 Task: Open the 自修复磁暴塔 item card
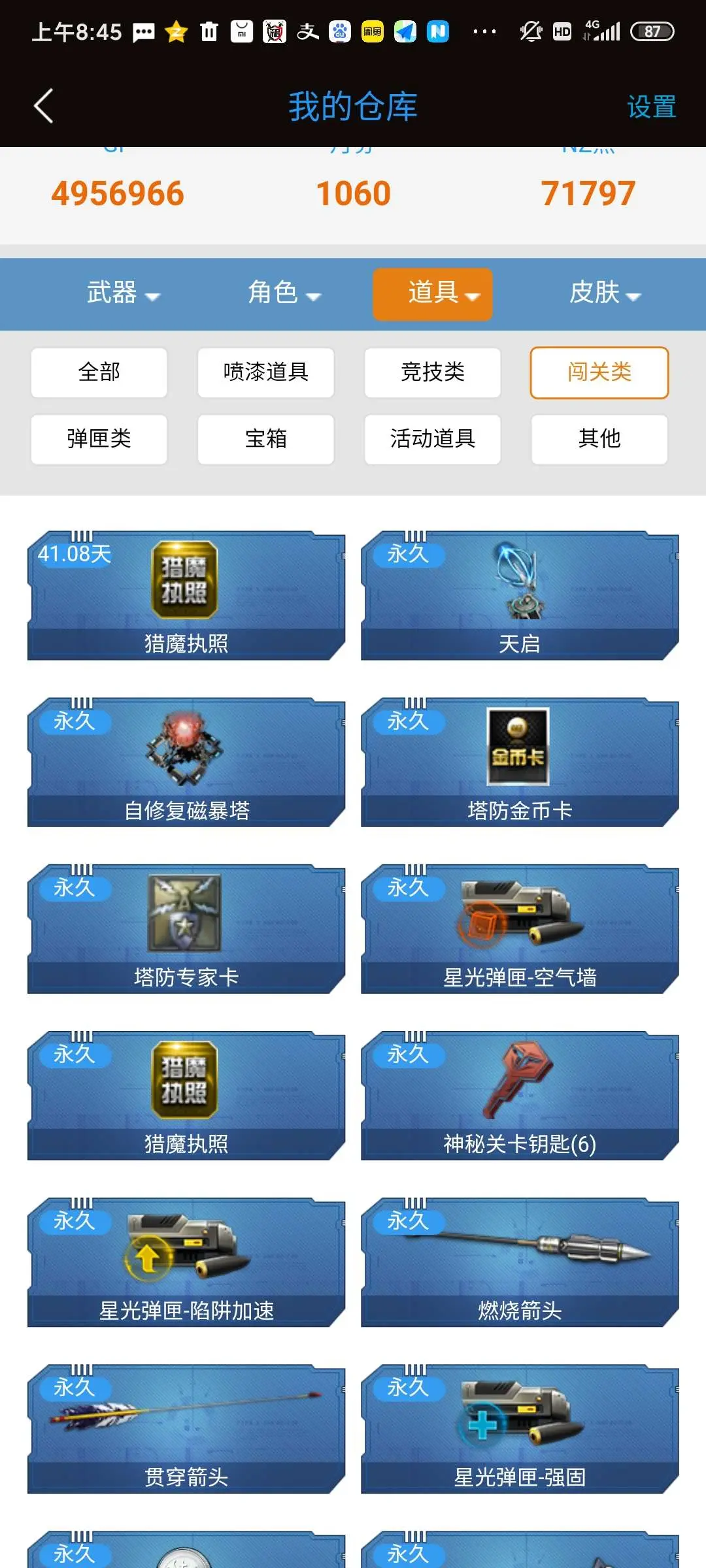click(x=186, y=762)
